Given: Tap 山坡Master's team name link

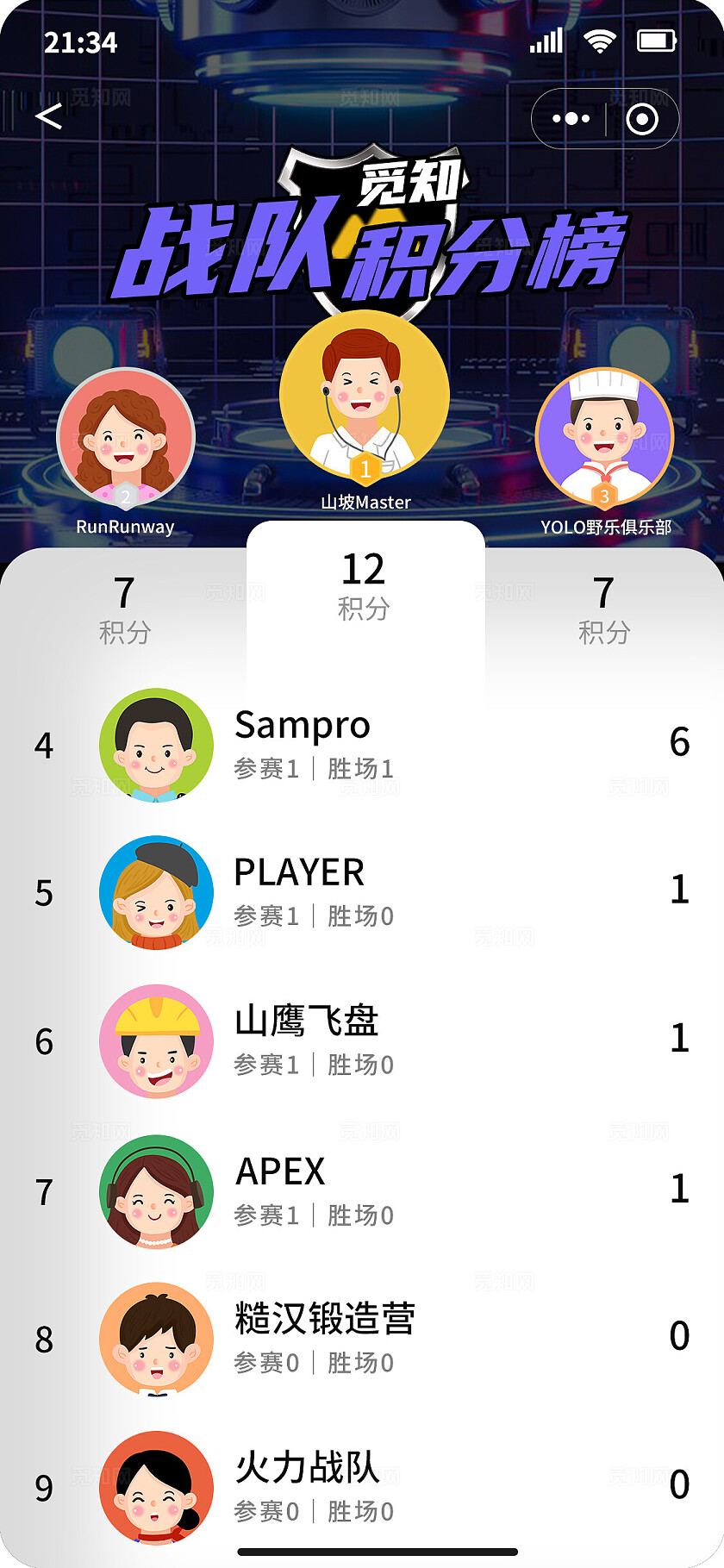Looking at the screenshot, I should pos(365,503).
